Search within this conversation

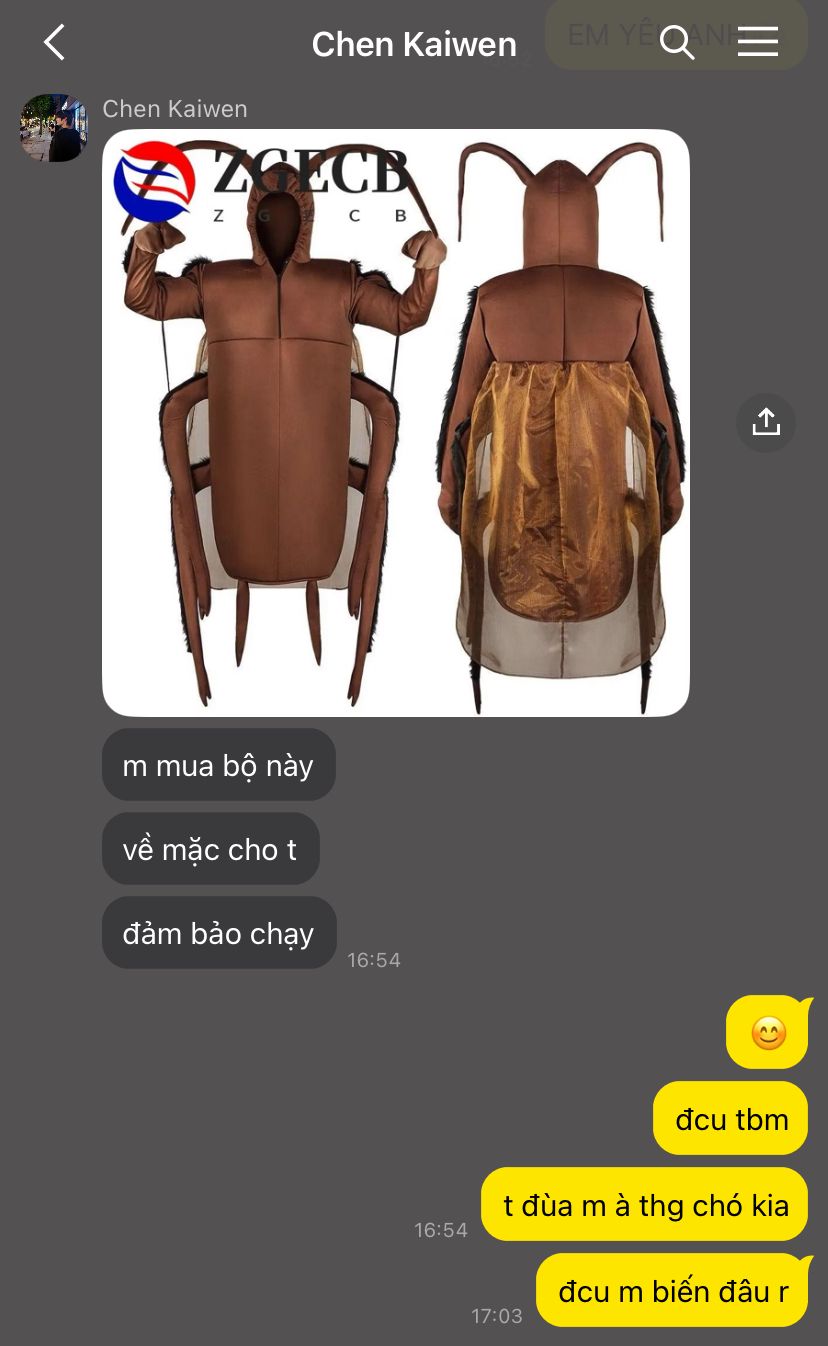point(677,43)
